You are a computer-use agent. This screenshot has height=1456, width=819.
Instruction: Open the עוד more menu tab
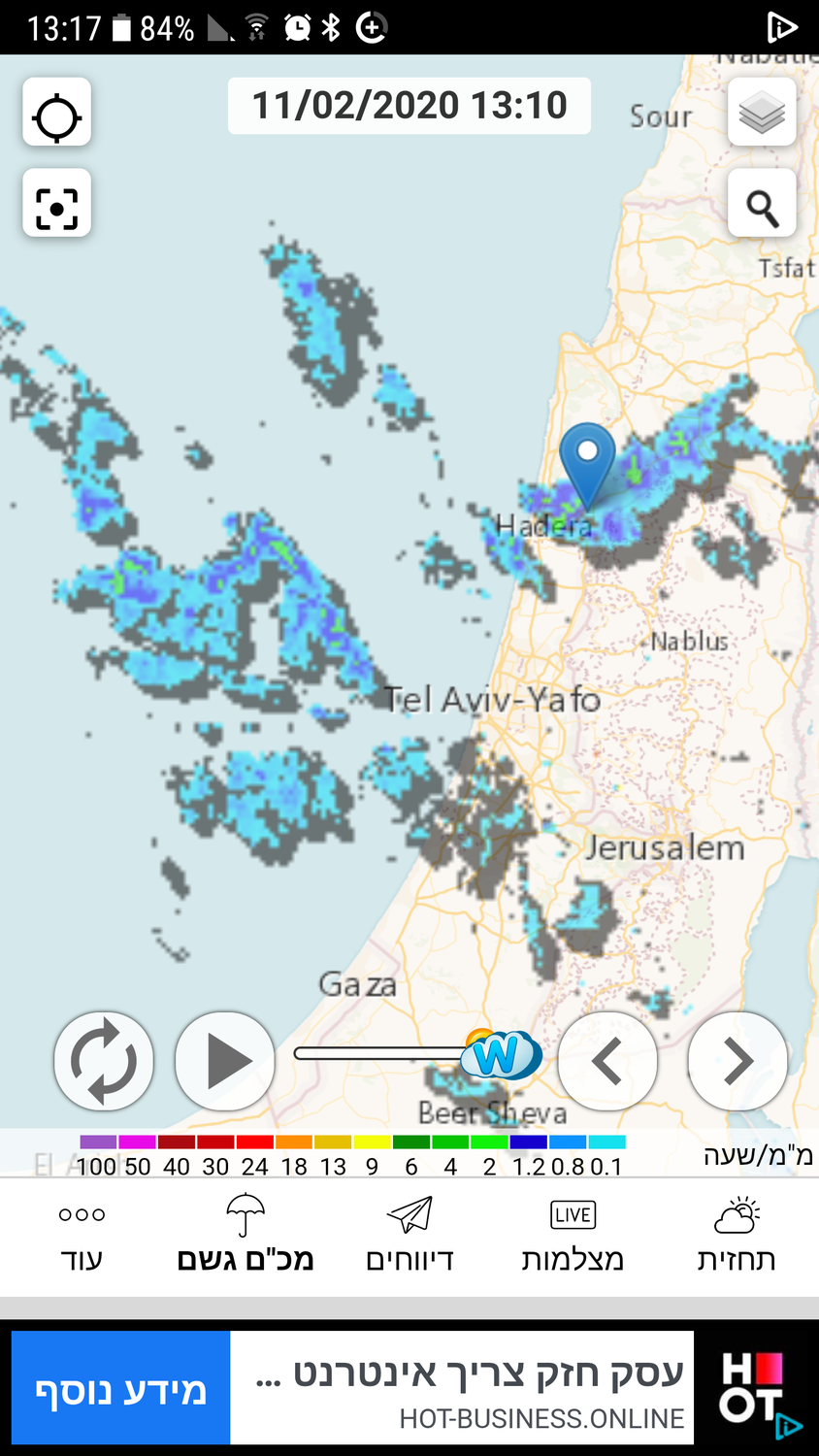(x=82, y=1235)
